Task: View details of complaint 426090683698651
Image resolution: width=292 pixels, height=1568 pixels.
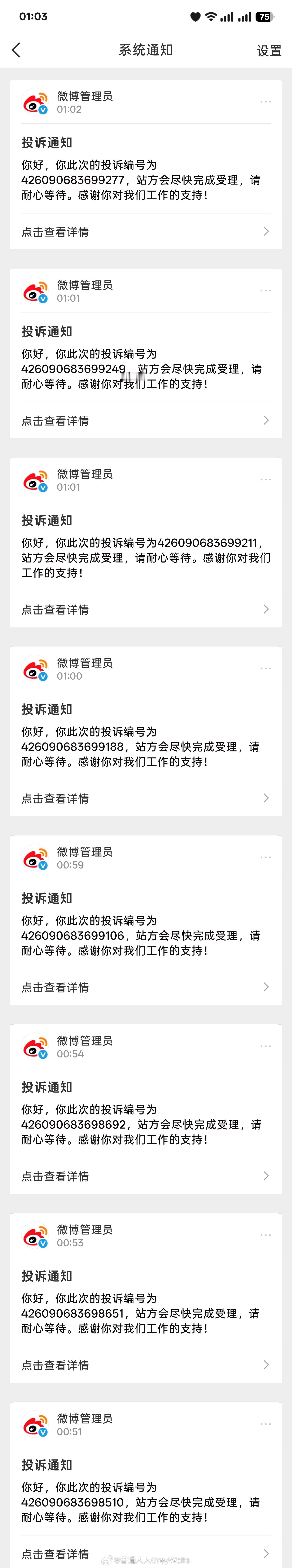Action: (146, 1365)
